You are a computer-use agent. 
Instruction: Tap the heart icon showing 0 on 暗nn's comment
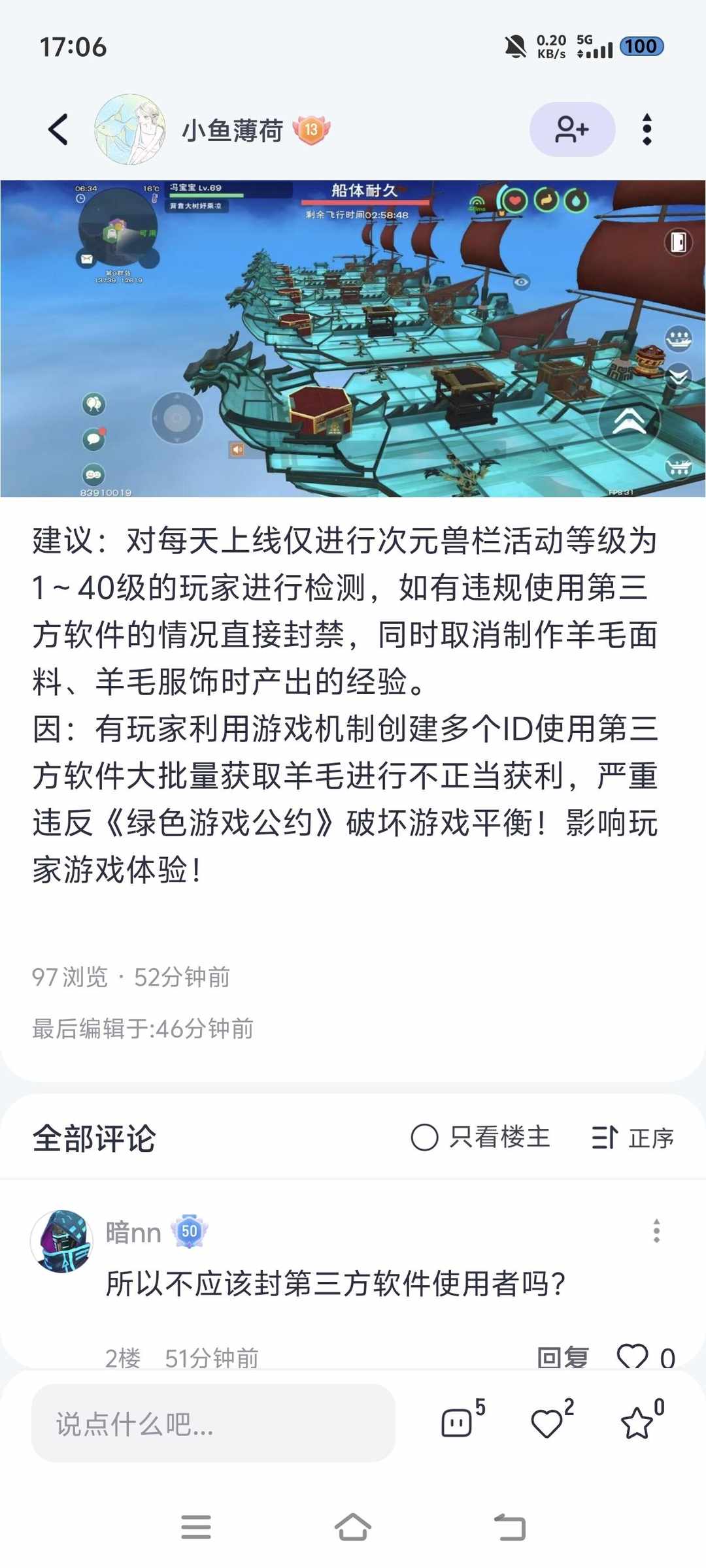tap(636, 1354)
